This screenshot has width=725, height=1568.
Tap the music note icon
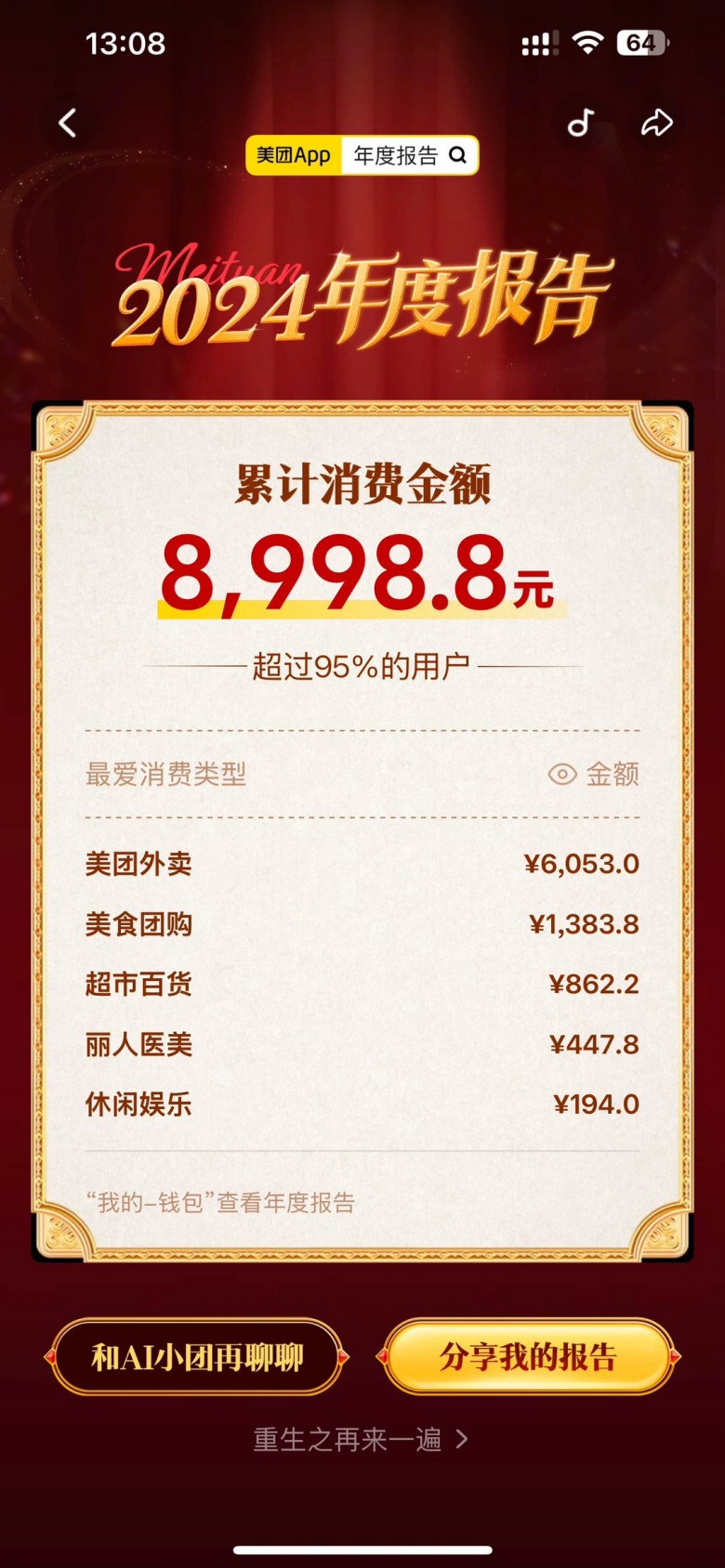tap(581, 123)
